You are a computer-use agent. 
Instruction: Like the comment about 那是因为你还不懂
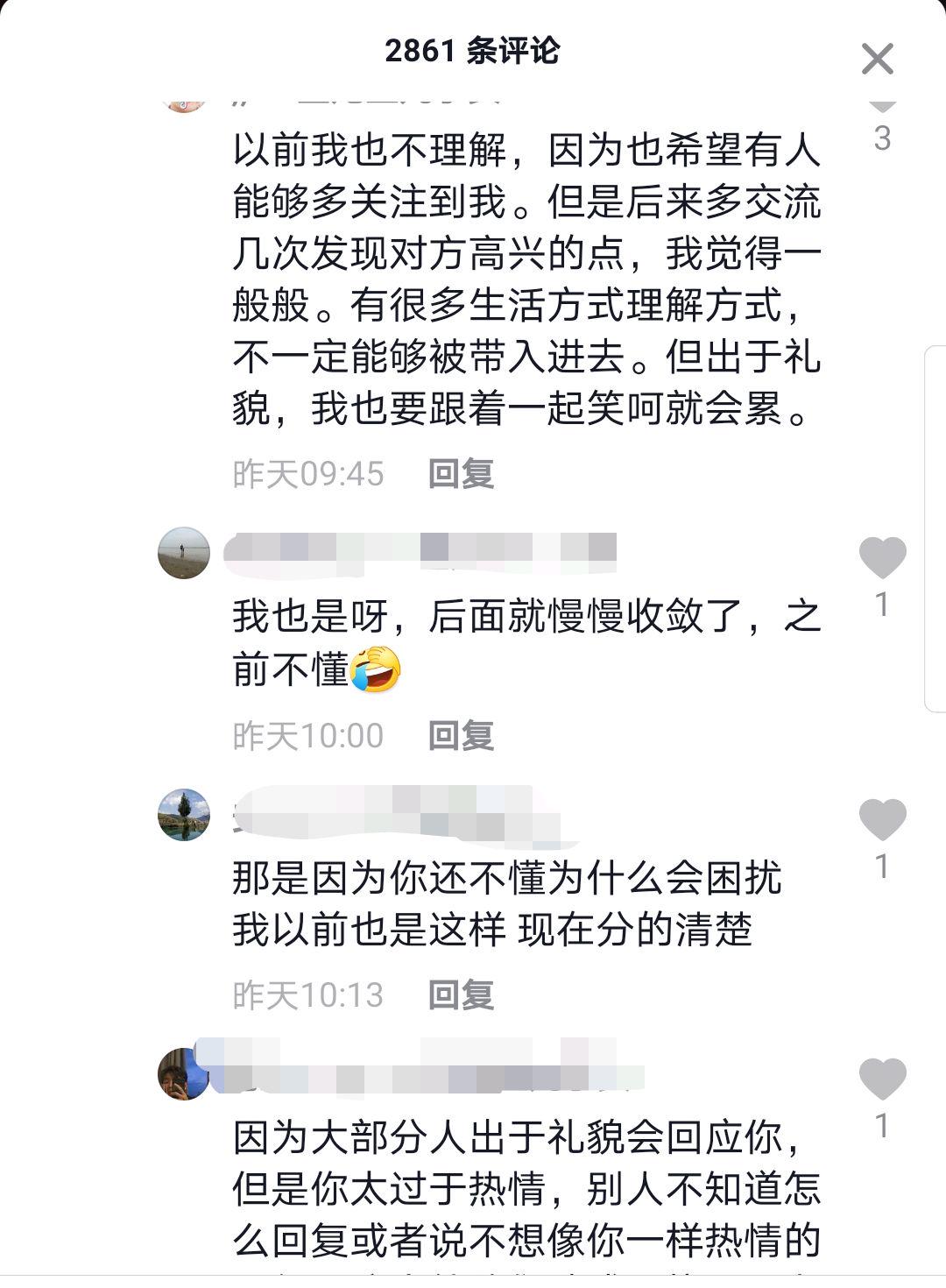(882, 820)
